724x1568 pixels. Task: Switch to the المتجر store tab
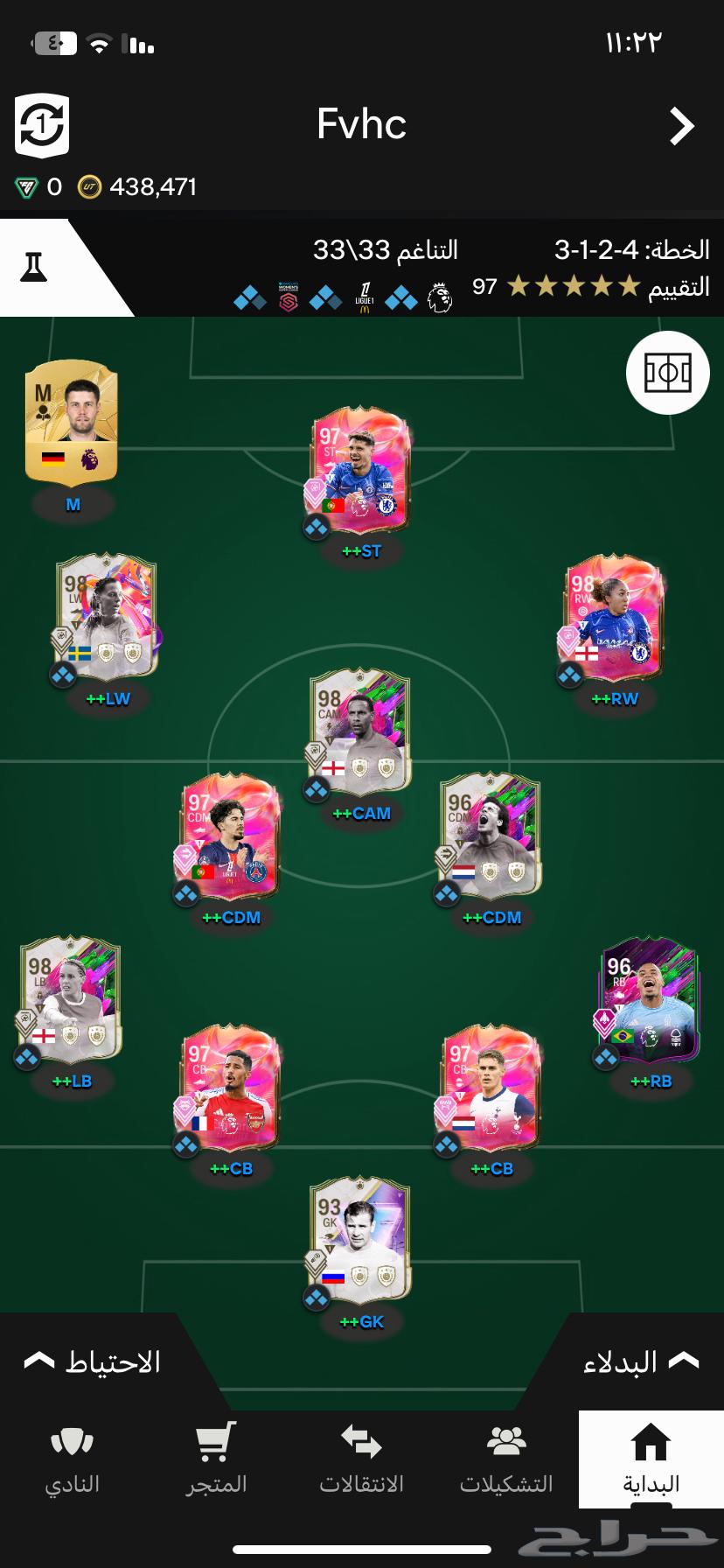216,1459
